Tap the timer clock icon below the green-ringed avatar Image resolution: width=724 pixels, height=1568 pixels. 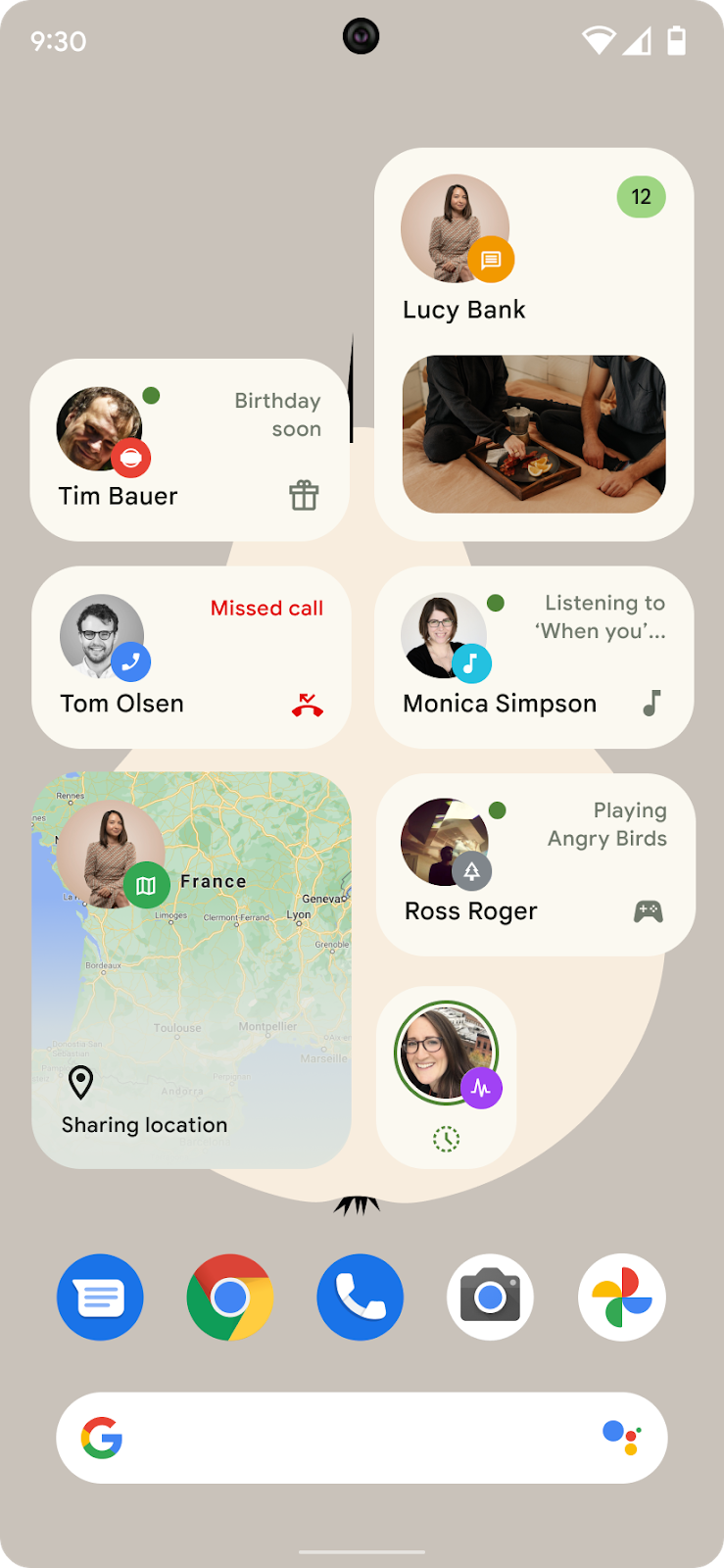pyautogui.click(x=446, y=1139)
